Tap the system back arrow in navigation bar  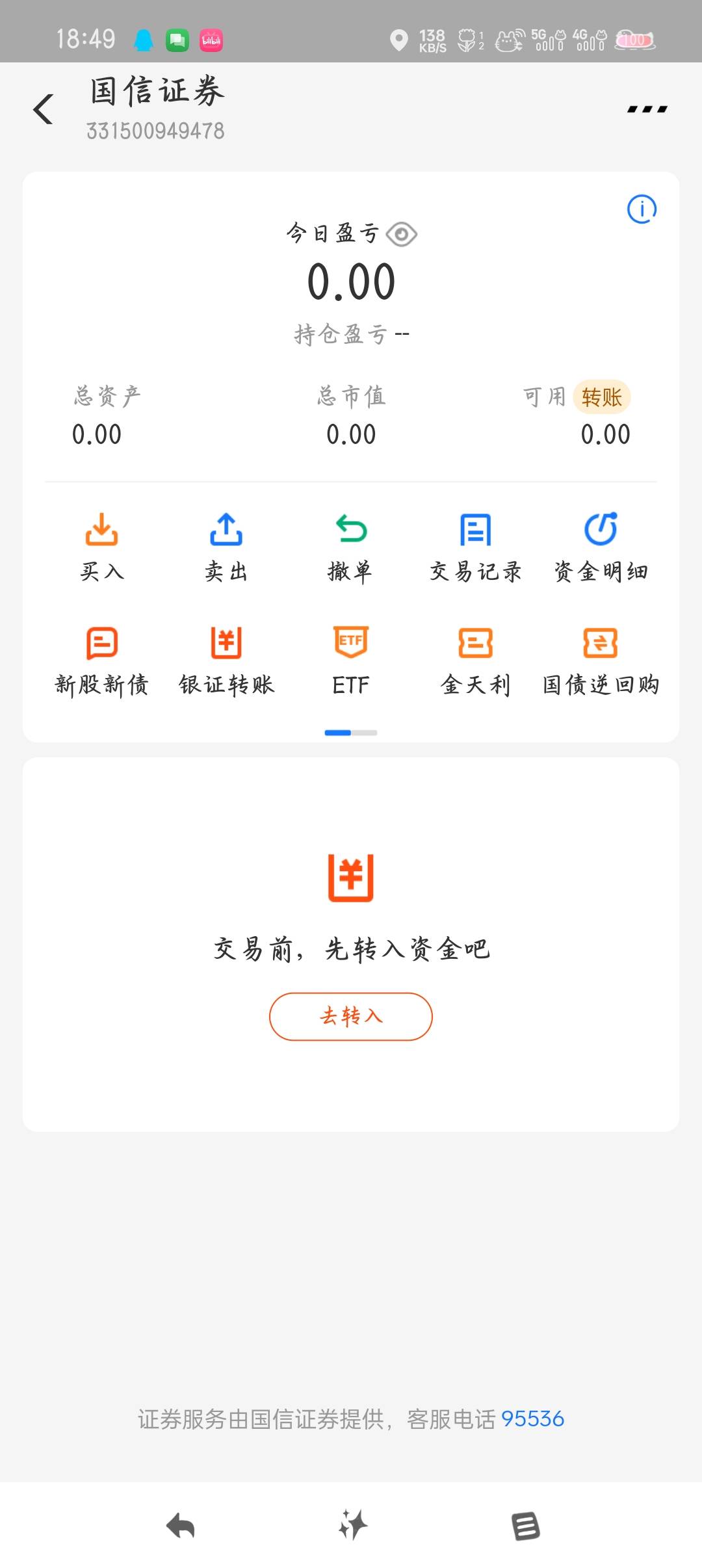(x=181, y=1525)
